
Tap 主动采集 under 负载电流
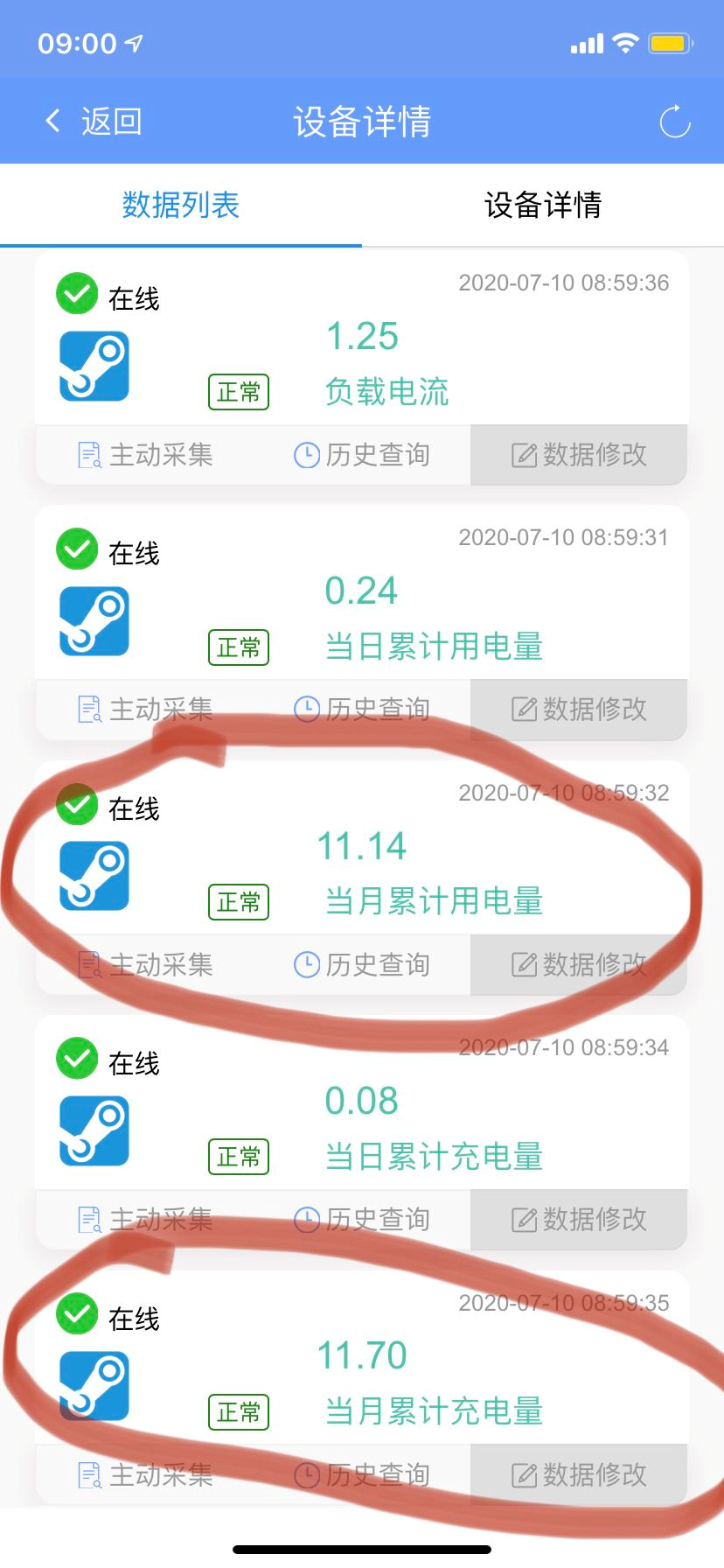[x=145, y=455]
